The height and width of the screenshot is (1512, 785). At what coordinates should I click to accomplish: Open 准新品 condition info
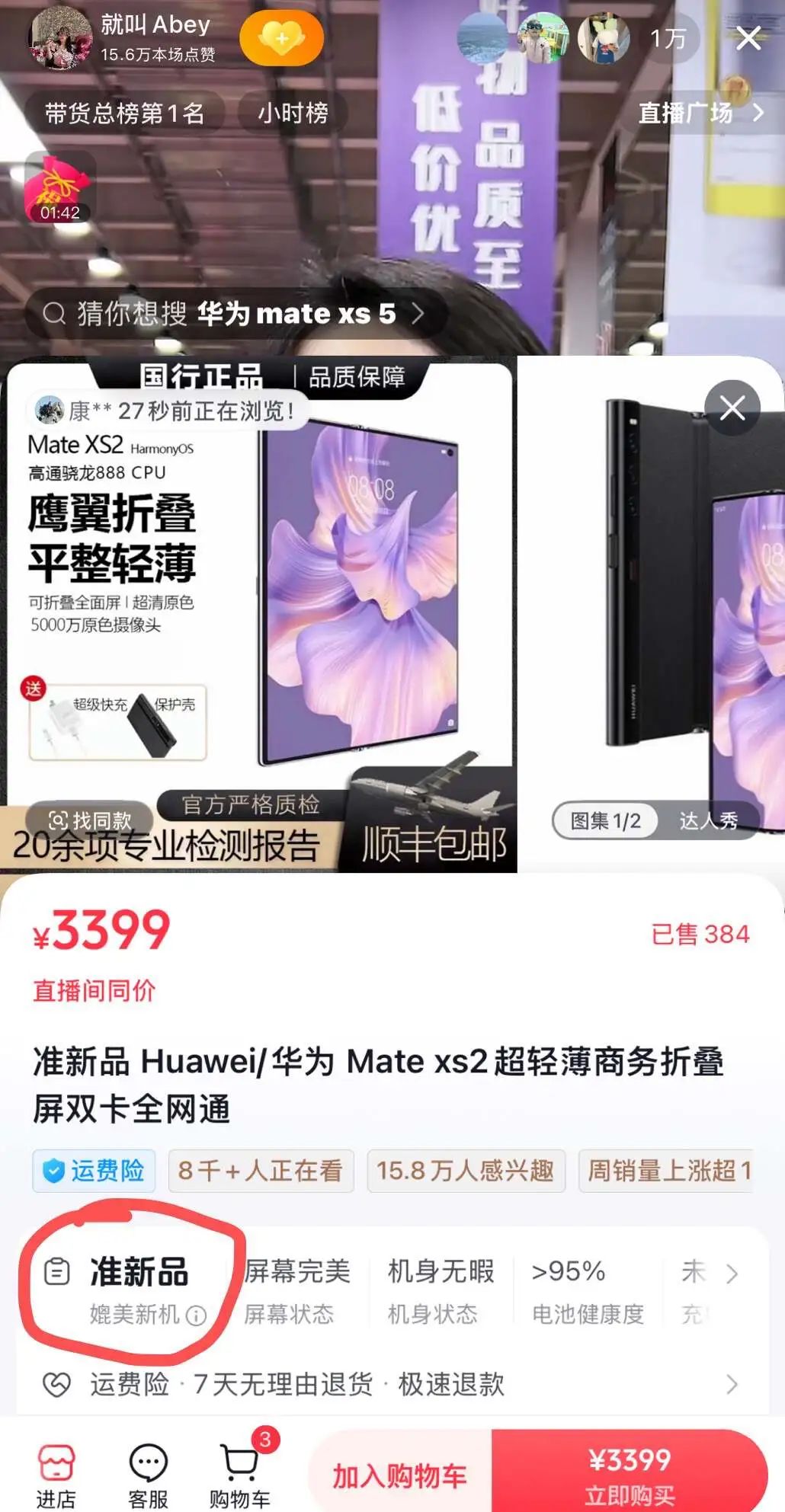(196, 1315)
